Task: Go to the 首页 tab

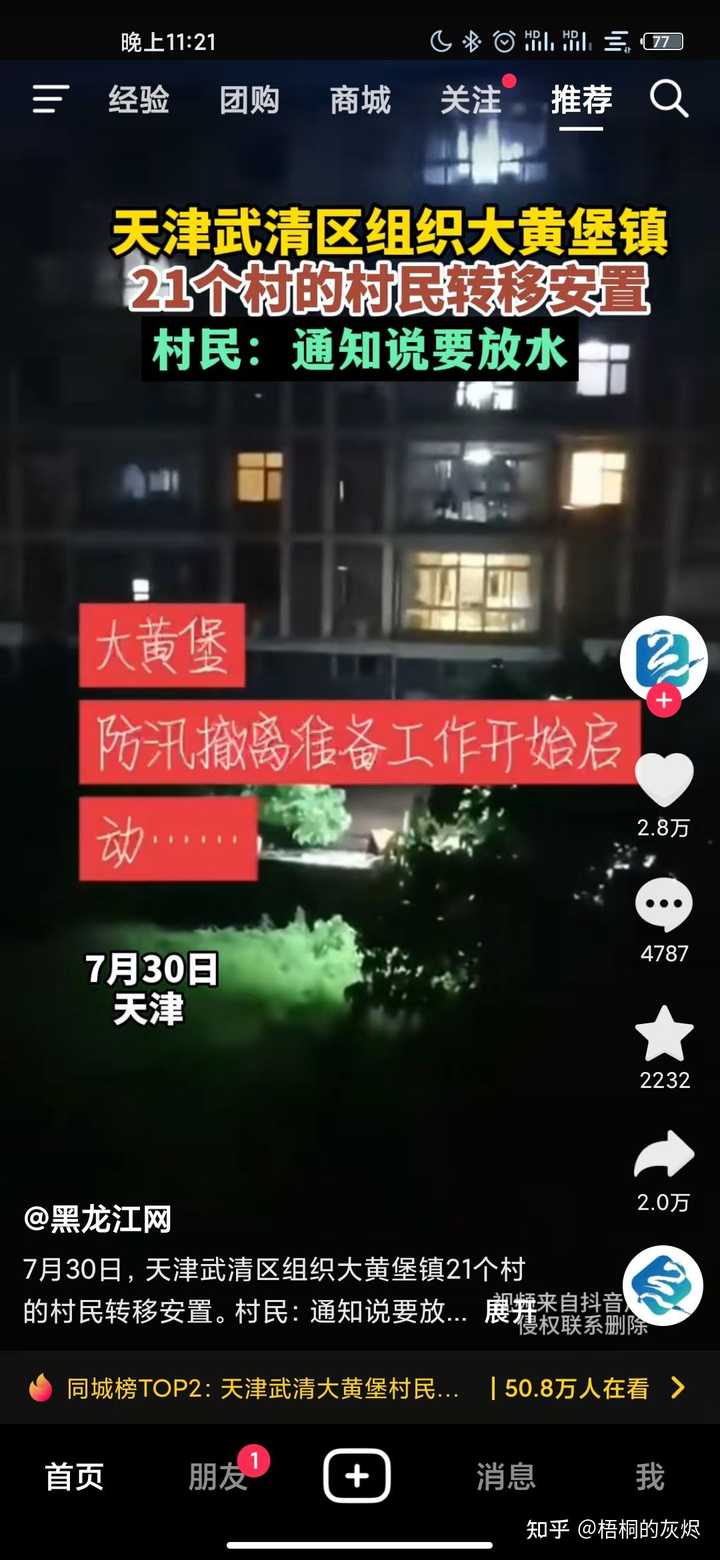Action: tap(74, 1477)
